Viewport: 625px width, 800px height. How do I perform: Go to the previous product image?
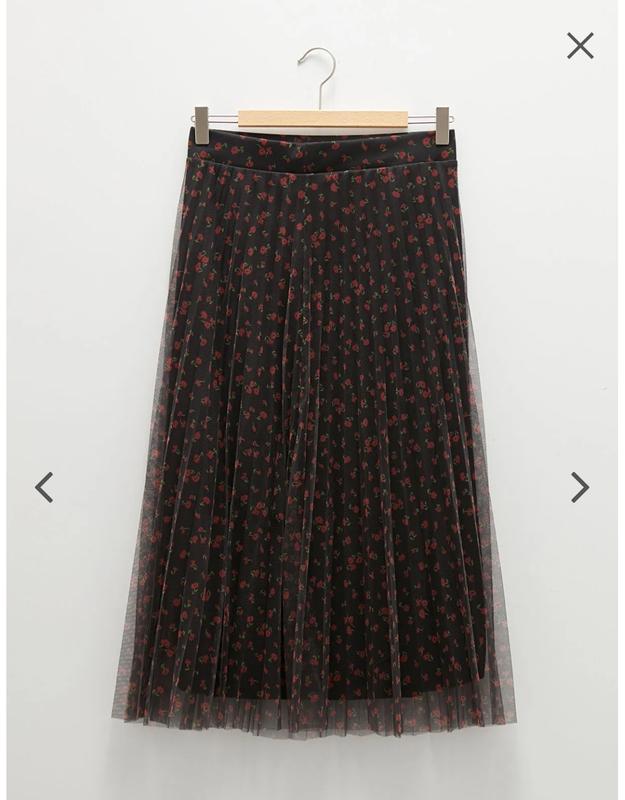[44, 488]
